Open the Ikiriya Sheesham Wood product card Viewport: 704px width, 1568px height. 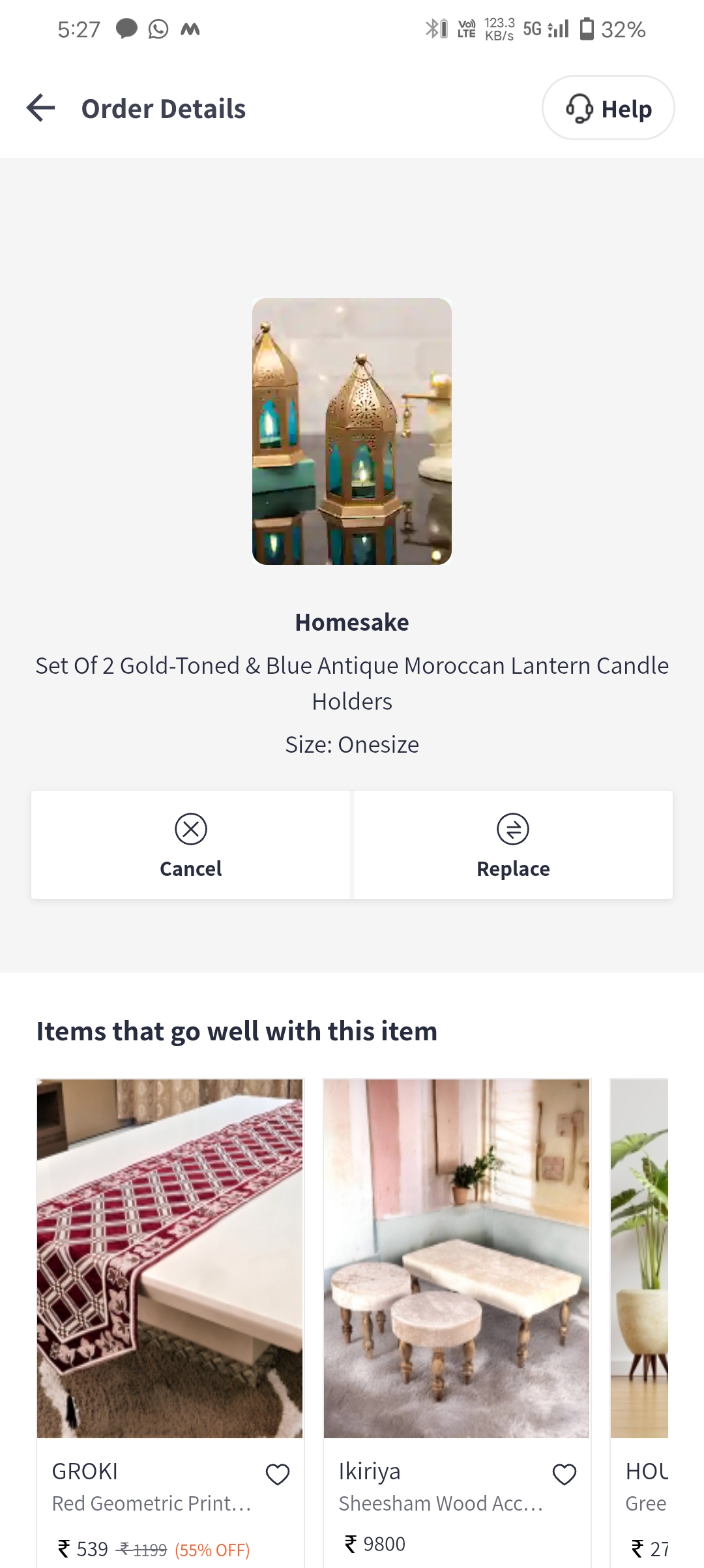coord(457,1323)
